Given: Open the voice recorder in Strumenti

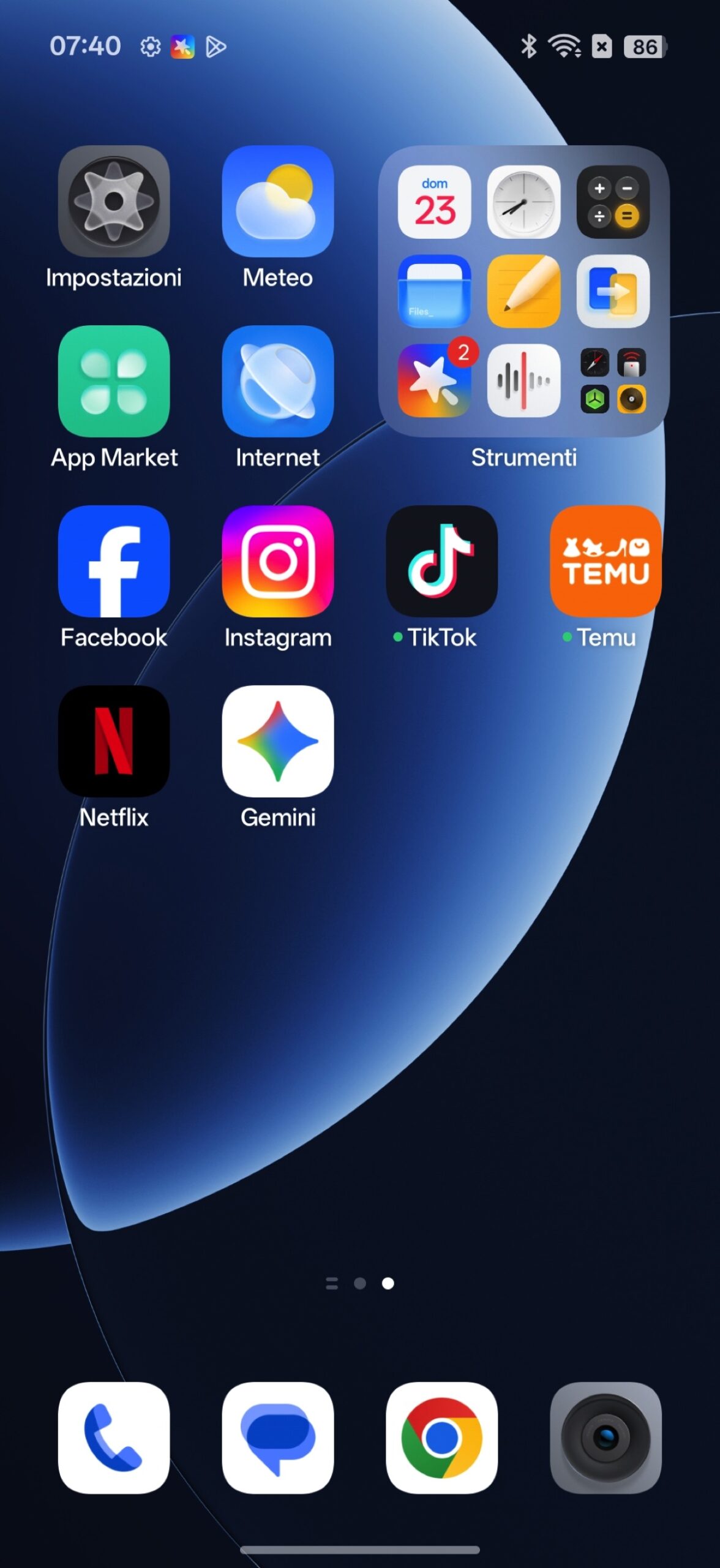Looking at the screenshot, I should pyautogui.click(x=523, y=381).
